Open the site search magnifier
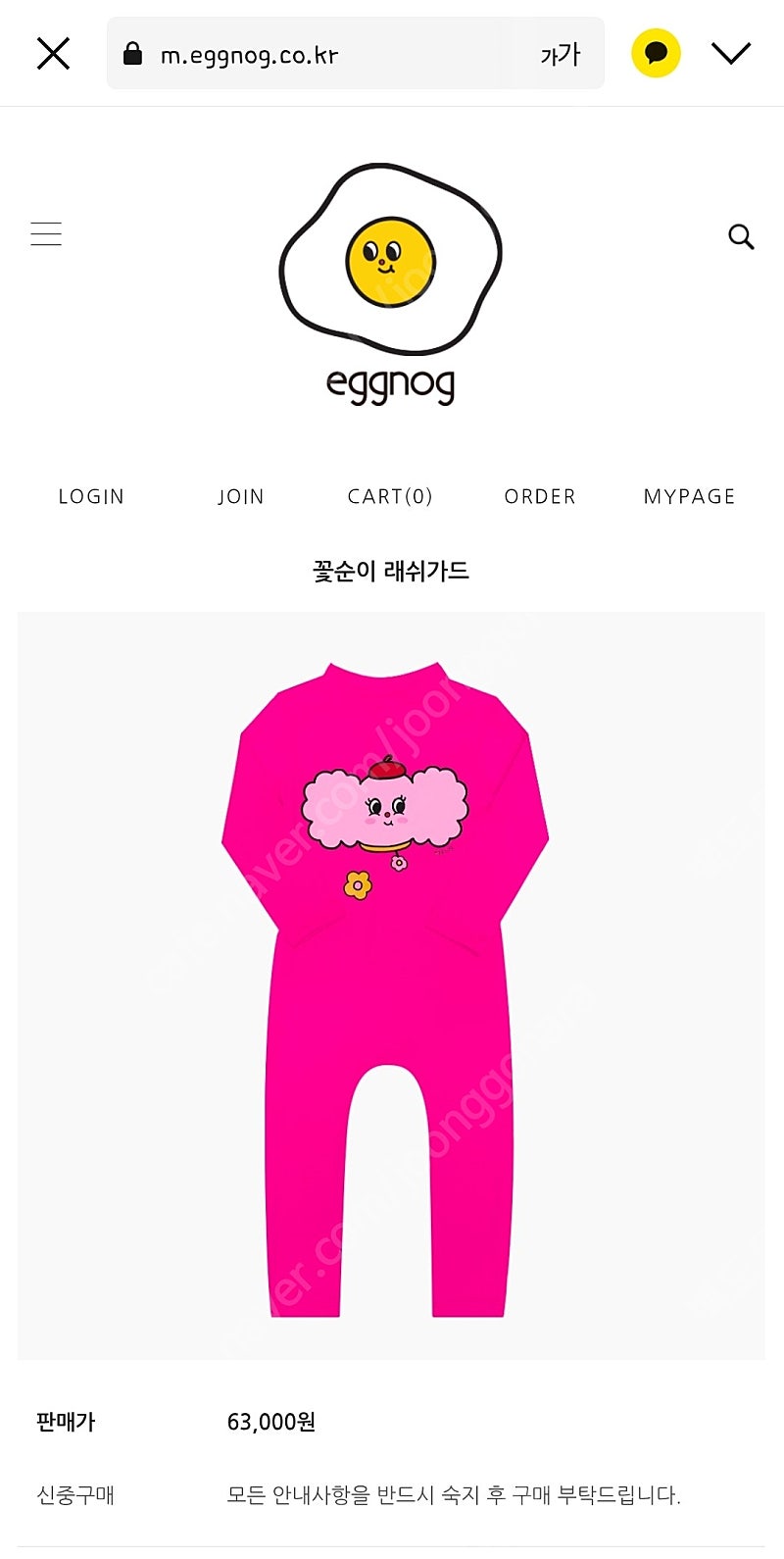 741,236
